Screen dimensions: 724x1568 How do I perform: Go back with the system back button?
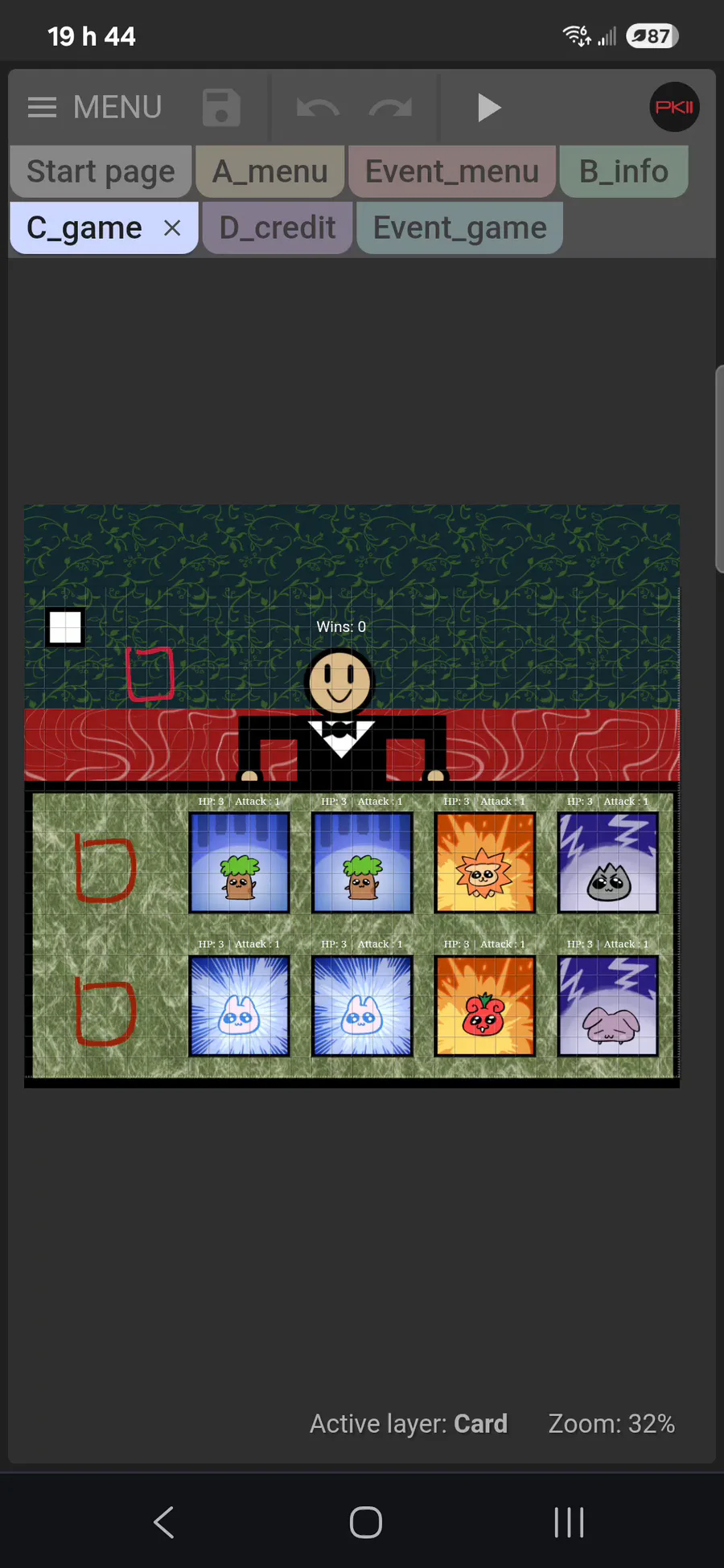164,1521
